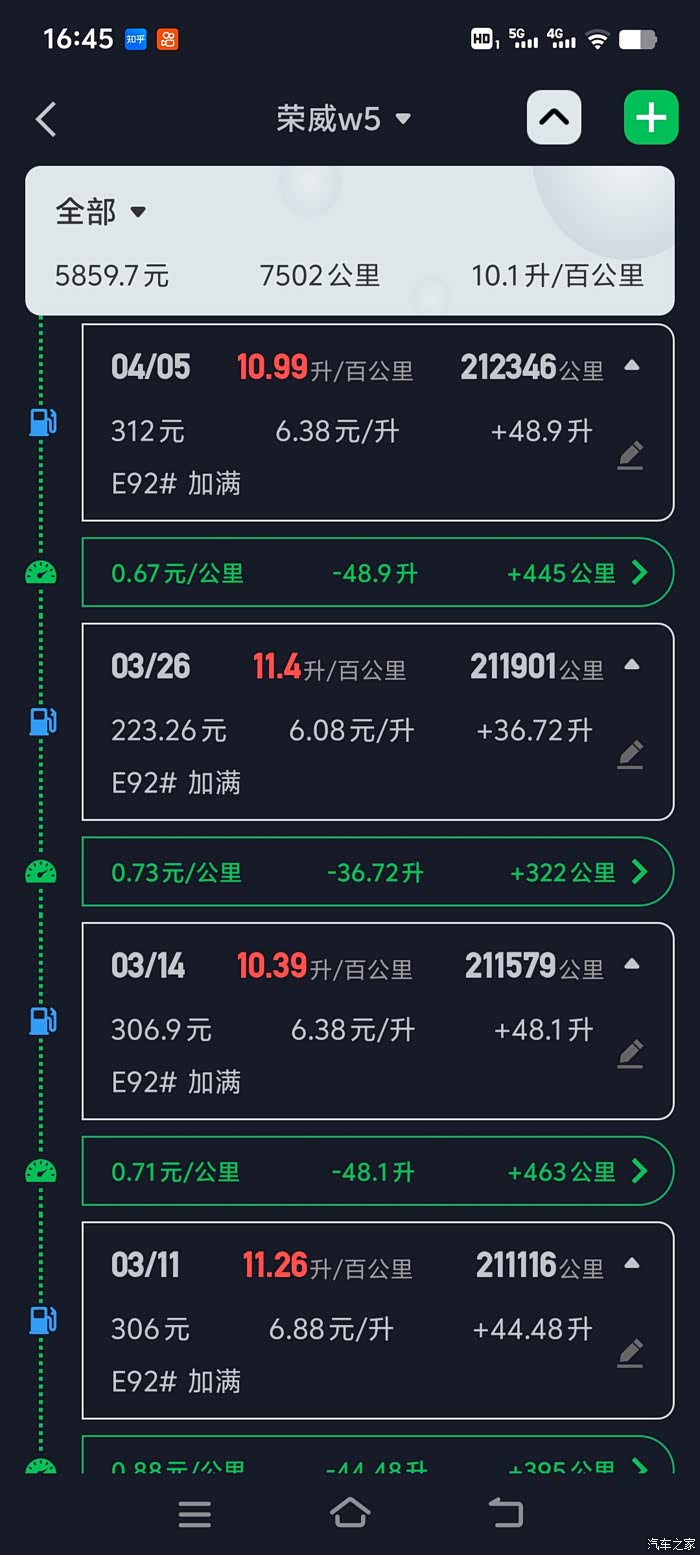Edit the 03/11 refuel record
The height and width of the screenshot is (1555, 700).
[630, 1353]
